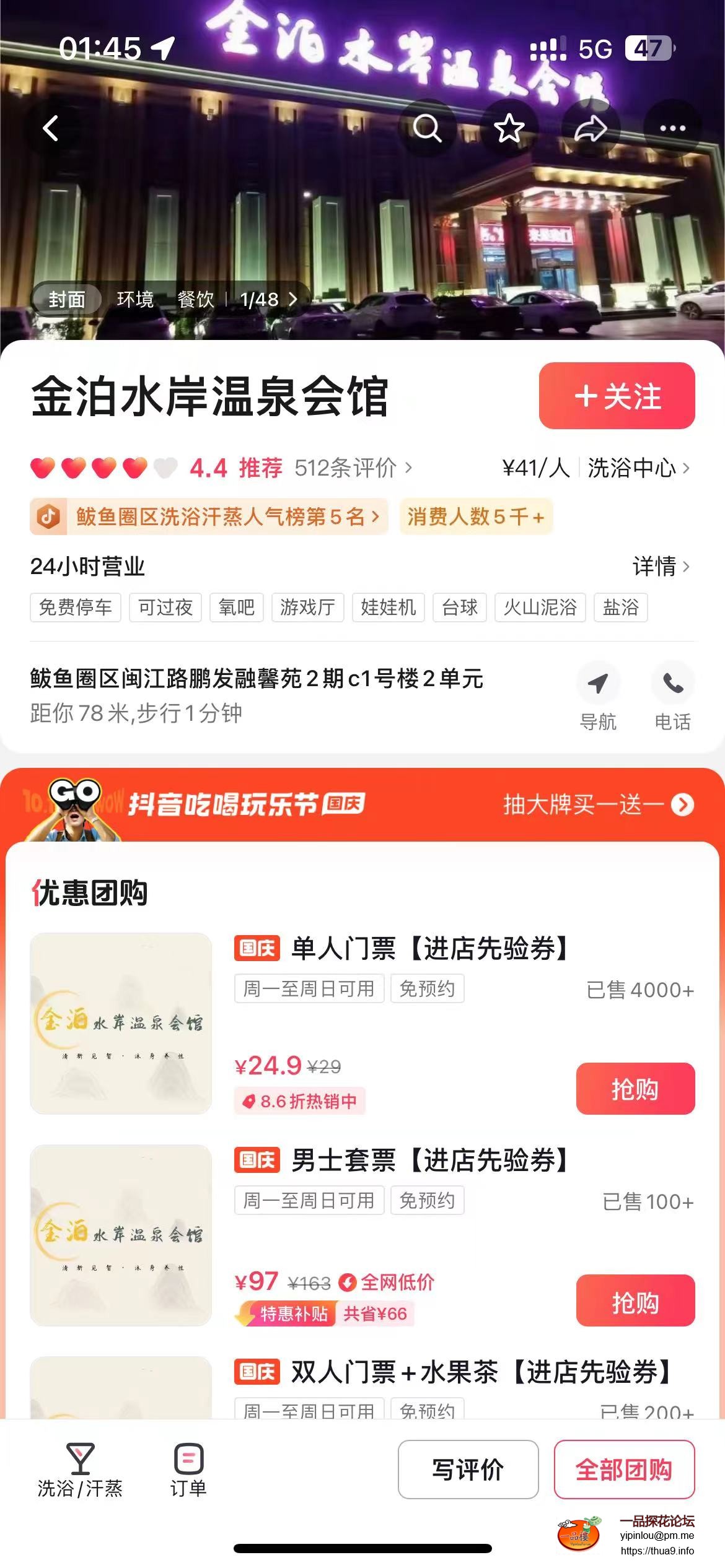The width and height of the screenshot is (725, 1568).
Task: Switch to the 环境 photo tab
Action: 135,300
